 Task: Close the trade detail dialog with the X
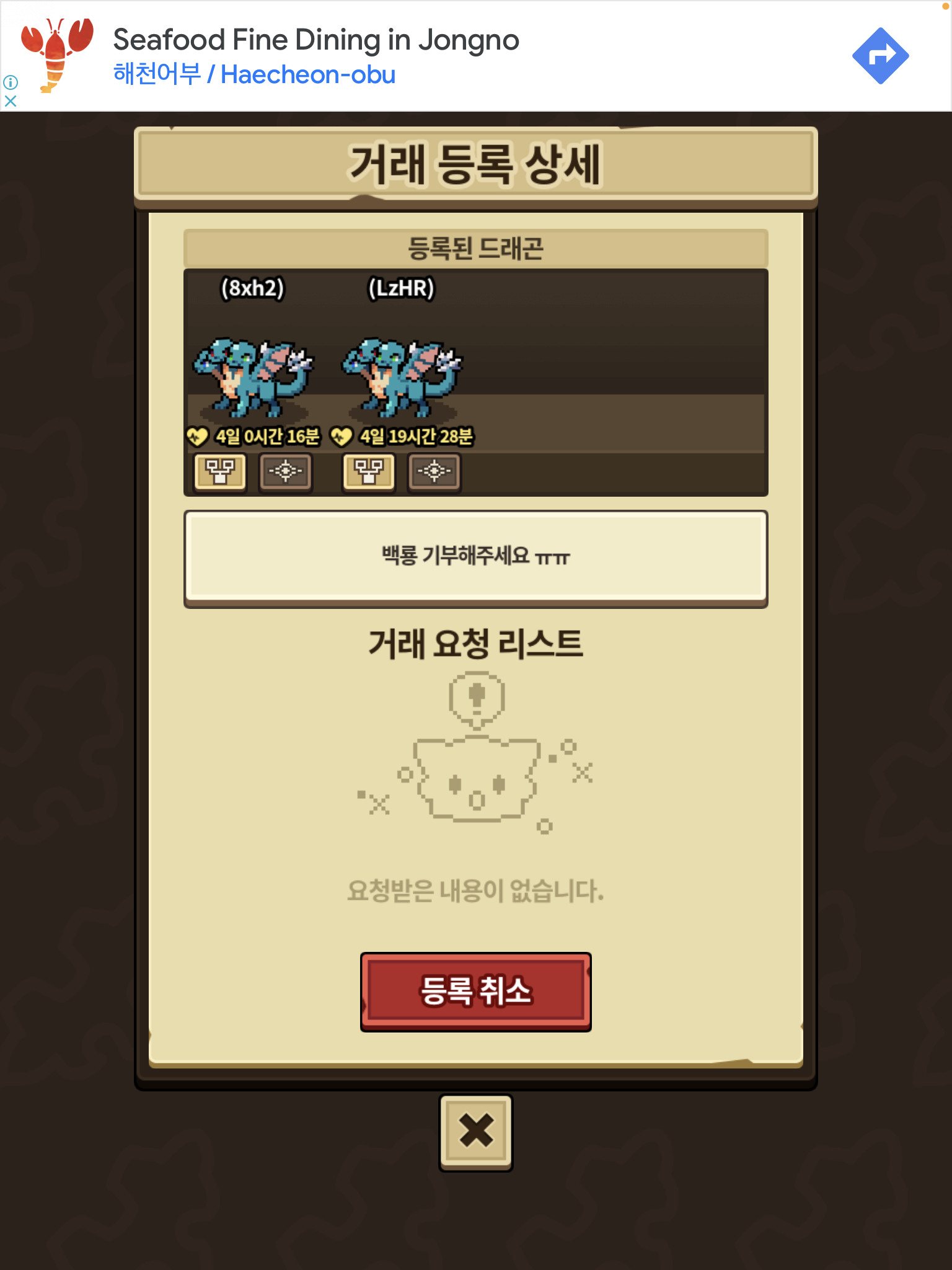[476, 1132]
